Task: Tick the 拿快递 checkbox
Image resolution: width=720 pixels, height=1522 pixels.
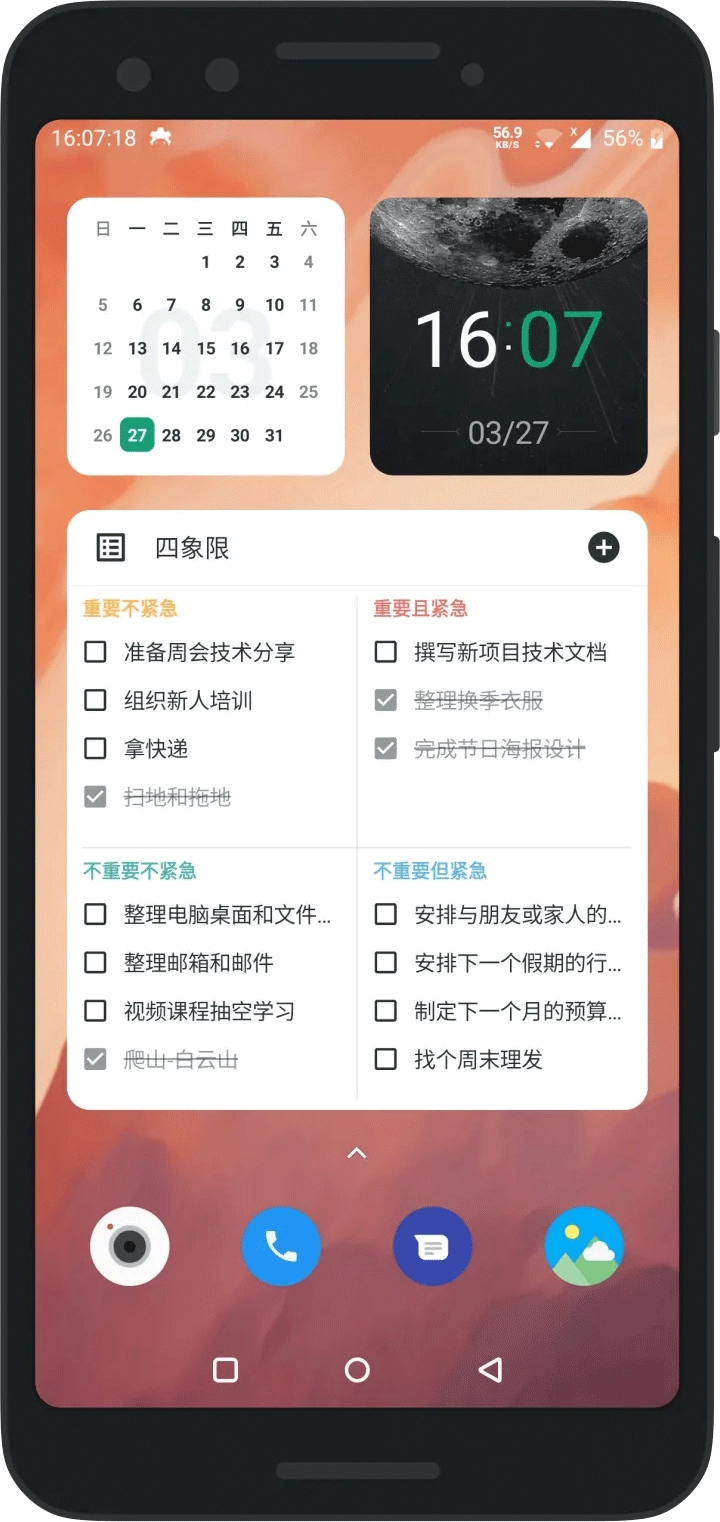Action: coord(95,749)
